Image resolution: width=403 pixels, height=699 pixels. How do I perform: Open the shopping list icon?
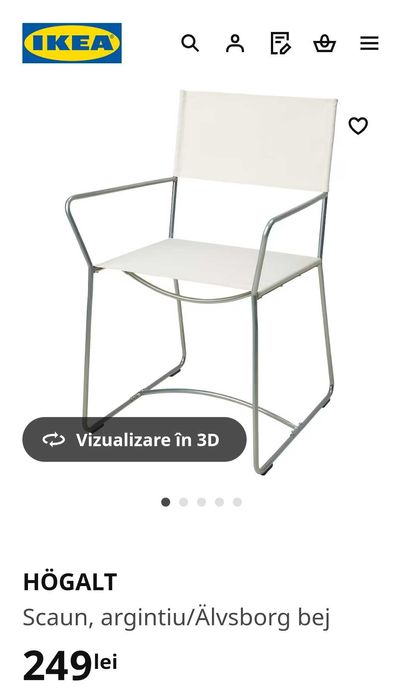[x=280, y=43]
